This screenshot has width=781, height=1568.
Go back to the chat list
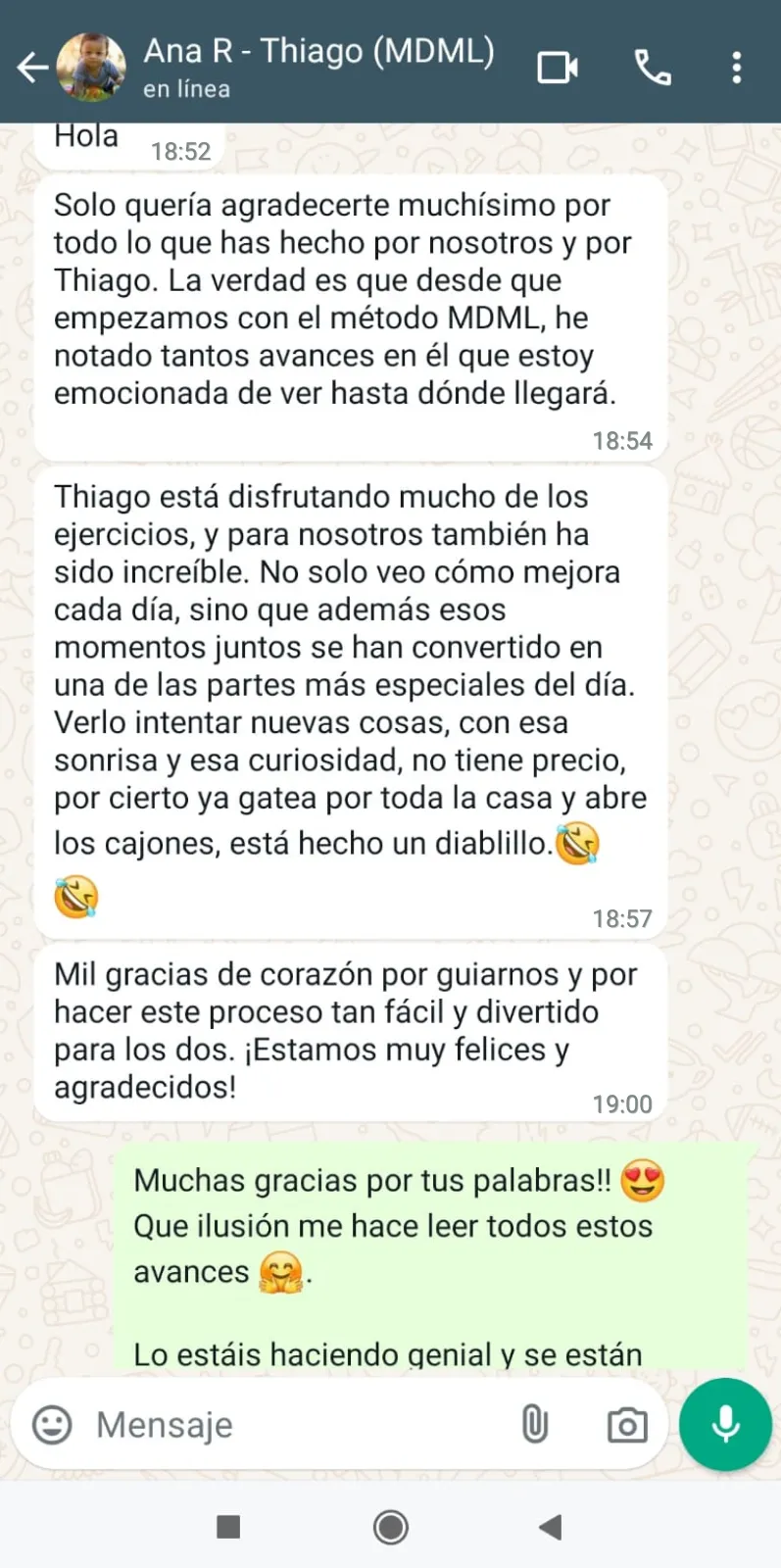[x=32, y=68]
